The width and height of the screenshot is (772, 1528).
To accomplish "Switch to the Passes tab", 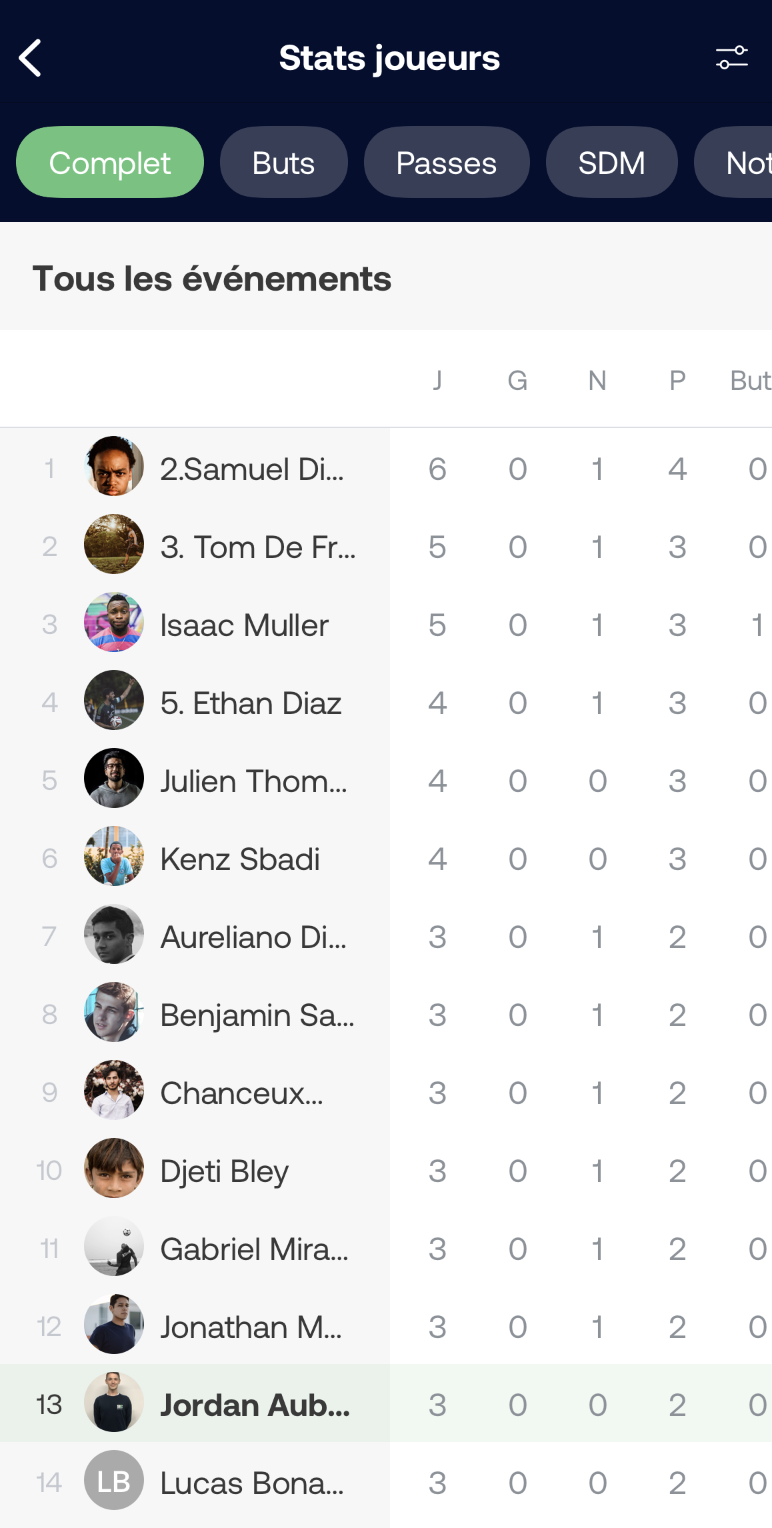I will pyautogui.click(x=446, y=162).
